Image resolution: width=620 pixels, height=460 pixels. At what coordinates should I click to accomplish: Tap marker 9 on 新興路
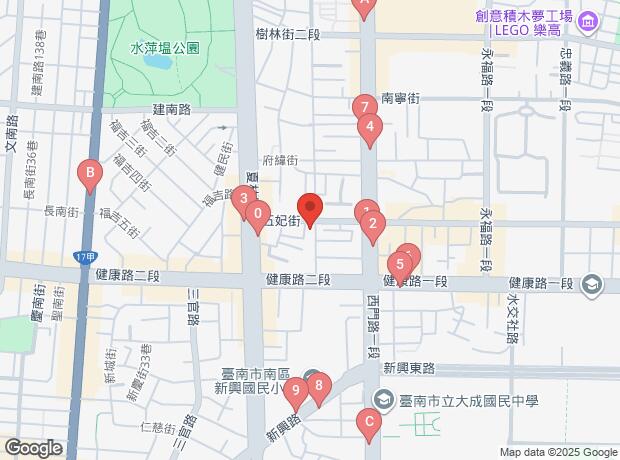pos(295,391)
